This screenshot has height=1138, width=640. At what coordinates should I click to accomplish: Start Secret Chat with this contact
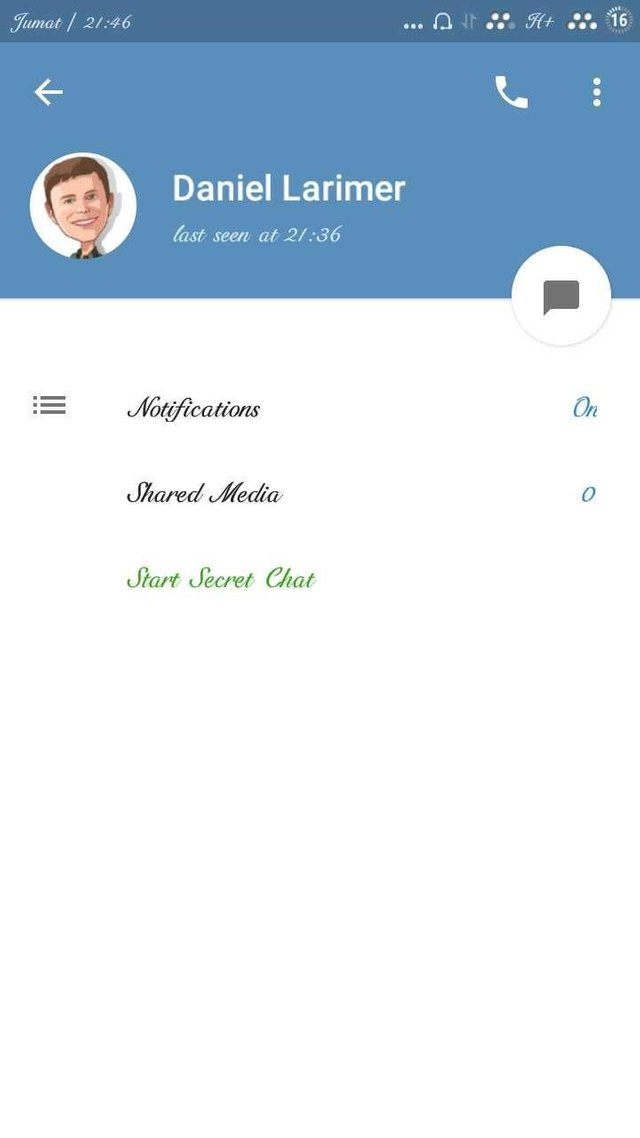tap(221, 580)
